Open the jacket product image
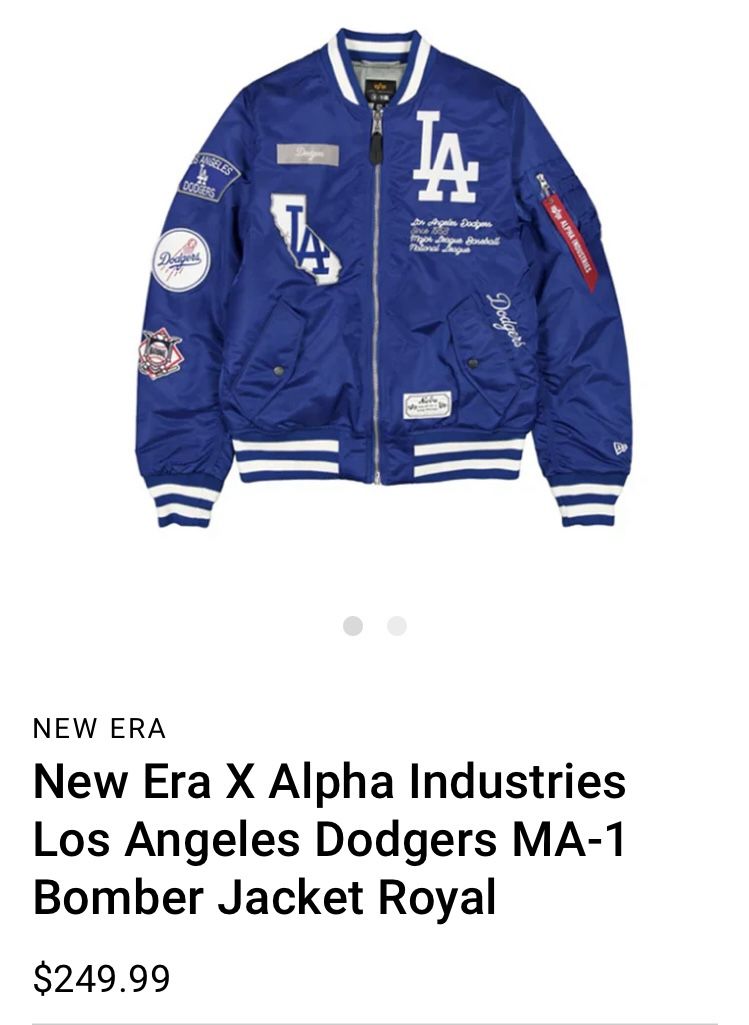The height and width of the screenshot is (1025, 749). (x=374, y=290)
